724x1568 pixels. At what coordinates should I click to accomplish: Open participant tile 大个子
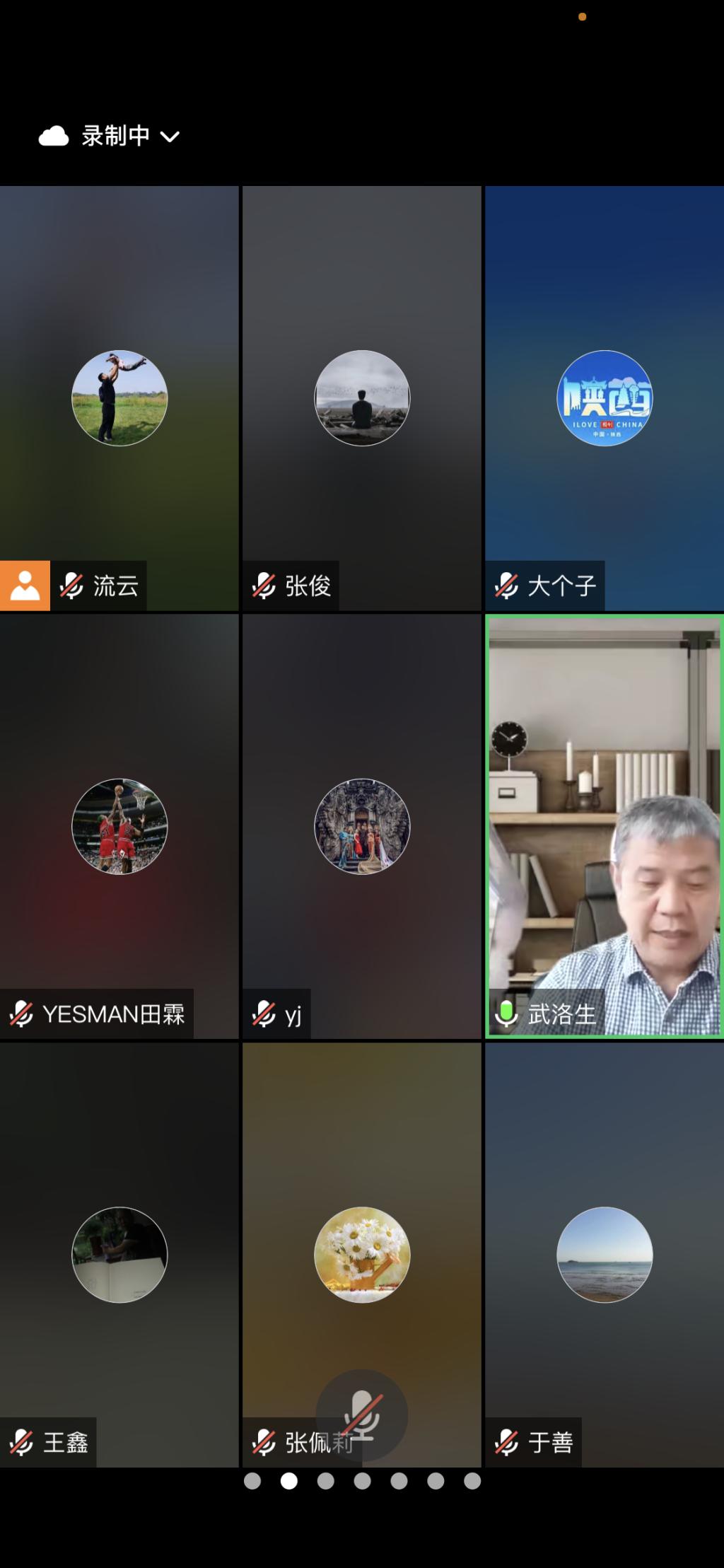point(605,397)
